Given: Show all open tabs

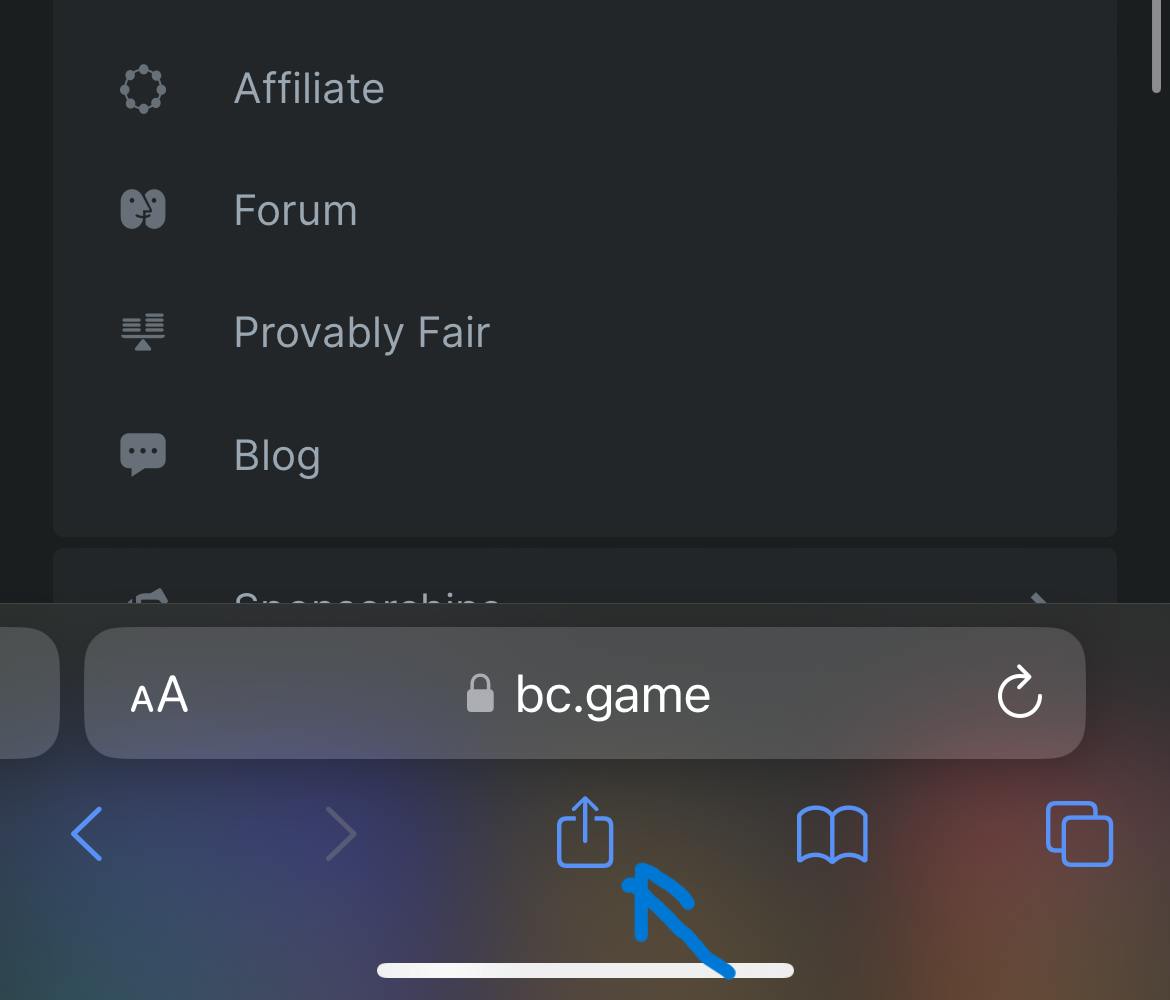Looking at the screenshot, I should pyautogui.click(x=1079, y=833).
